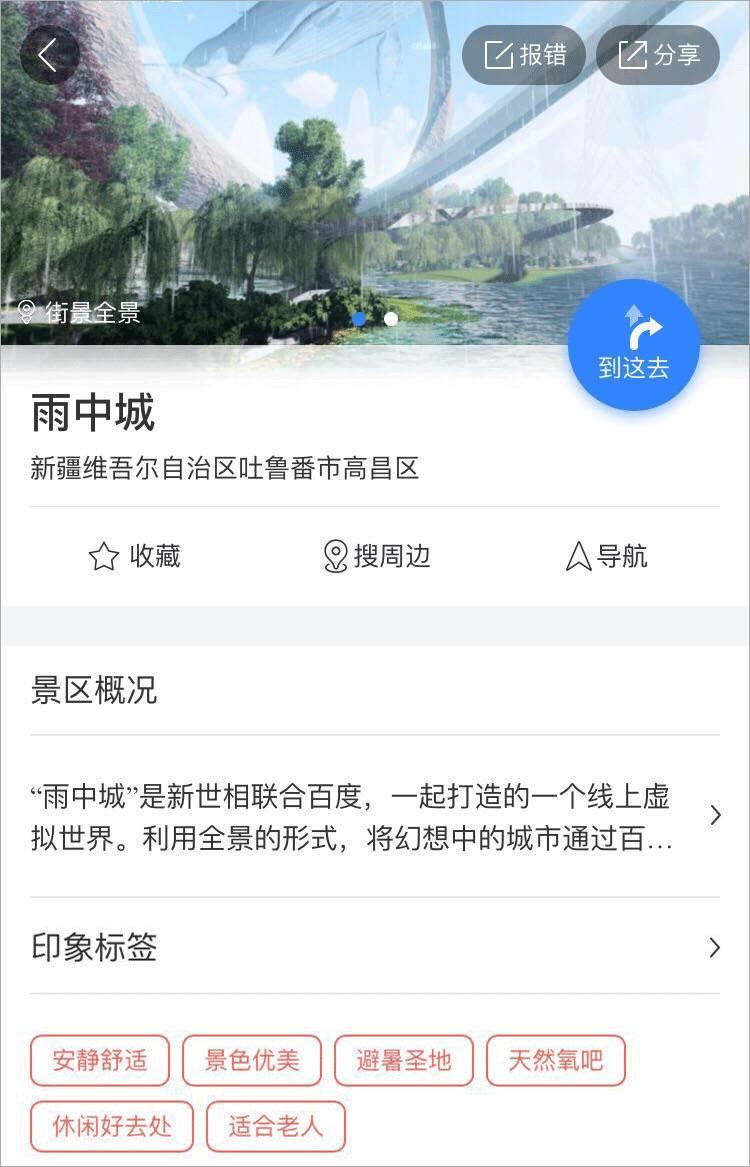
Task: Add 雨中城 to favorites with 收藏
Action: [135, 556]
